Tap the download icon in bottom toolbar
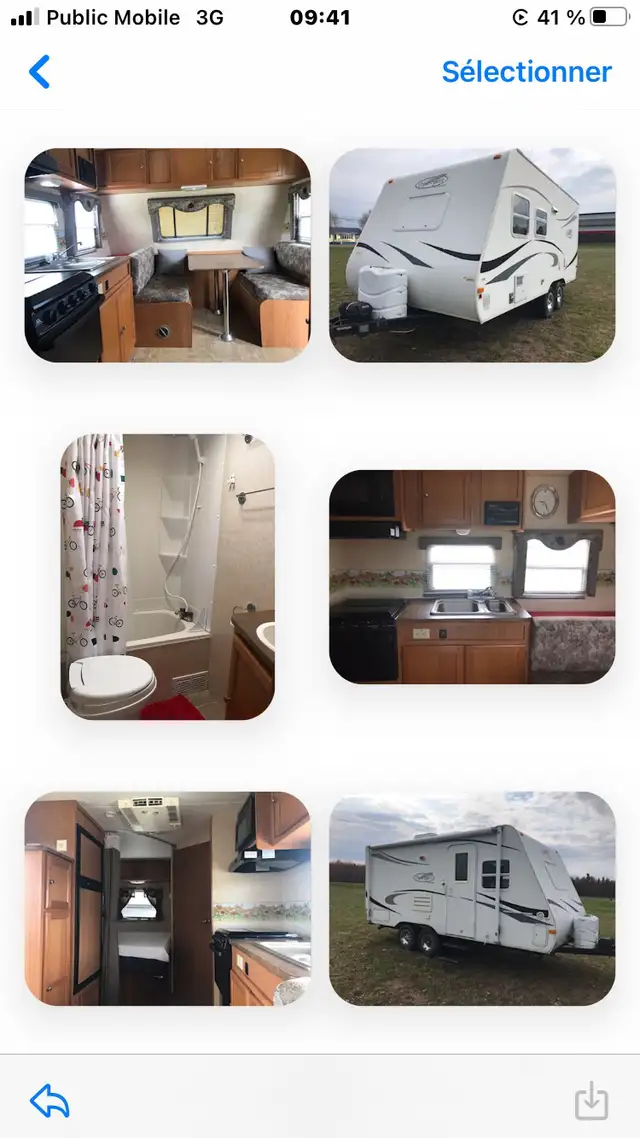This screenshot has width=640, height=1138. (x=591, y=1100)
